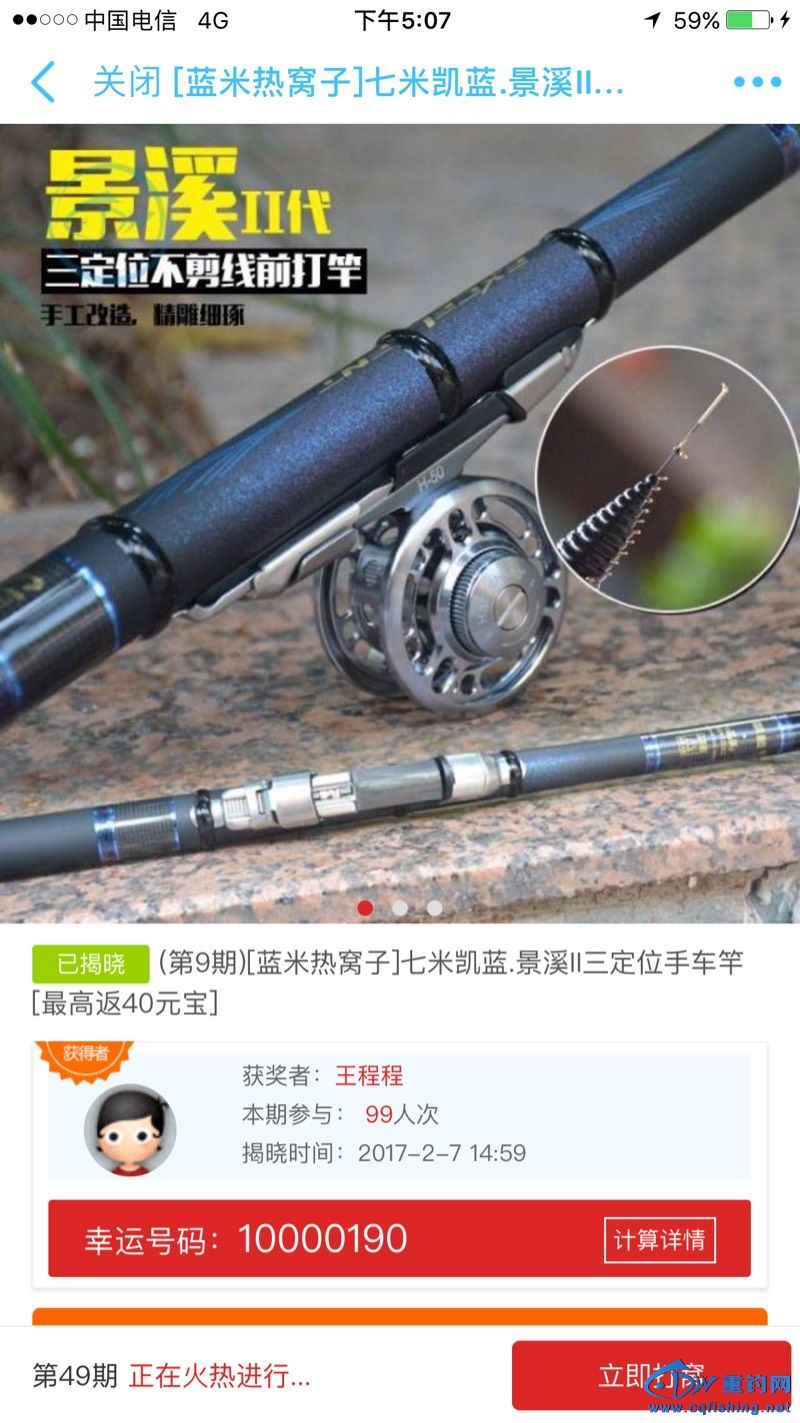Tap 关闭 to close the page
The image size is (800, 1423).
tap(126, 82)
